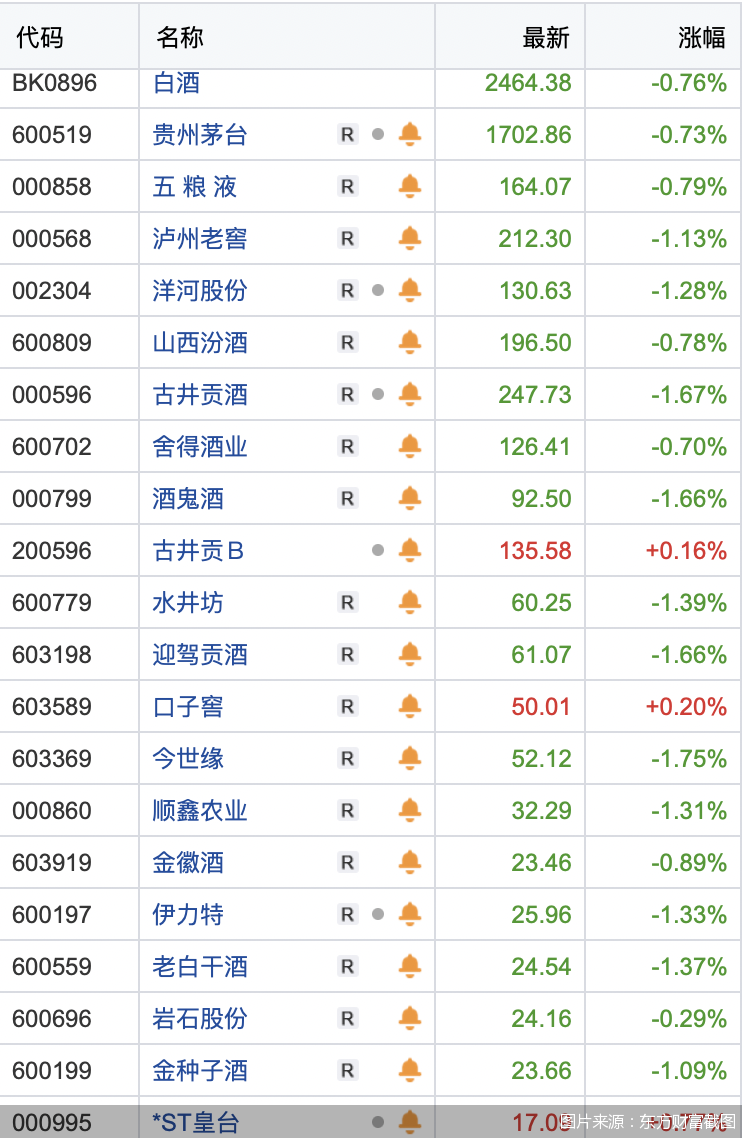Select the 古井贡酒 stock link
This screenshot has height=1138, width=742.
tap(199, 395)
